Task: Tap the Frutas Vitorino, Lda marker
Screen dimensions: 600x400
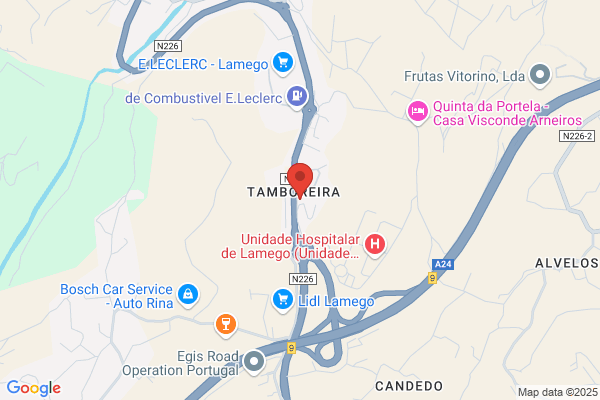Action: 540,75
